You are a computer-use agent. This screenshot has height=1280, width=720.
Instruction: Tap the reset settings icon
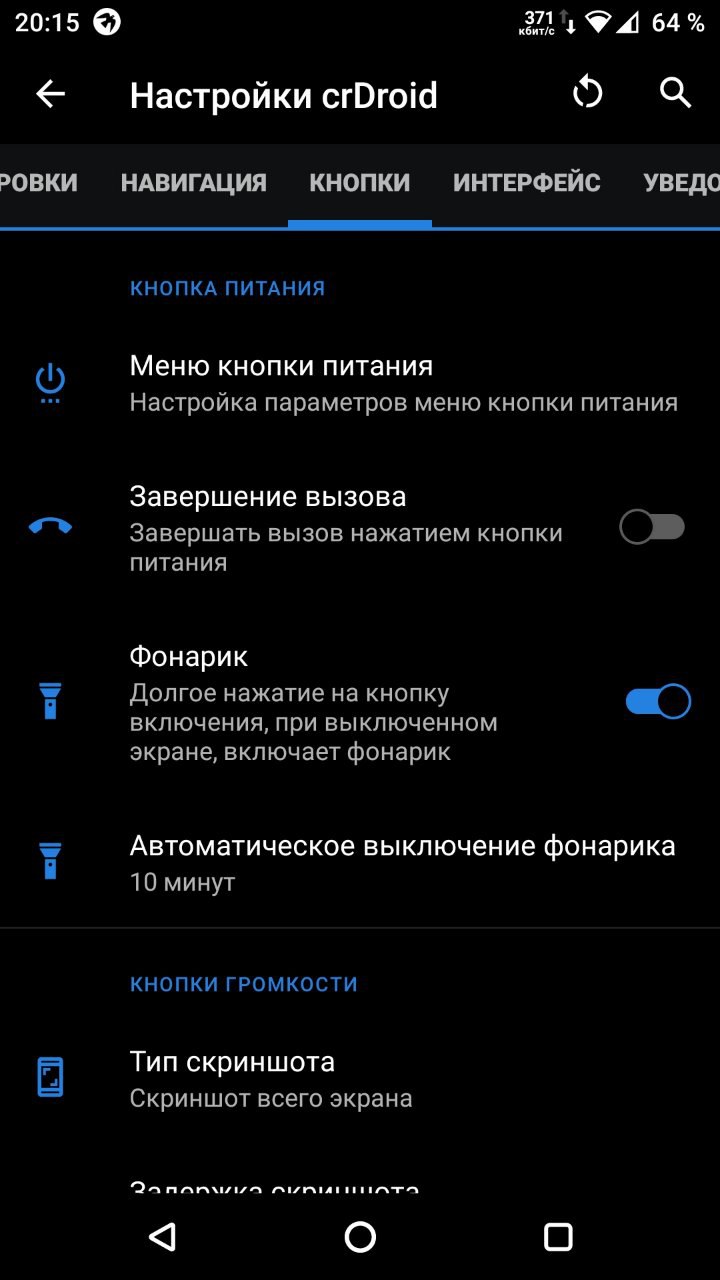[x=588, y=94]
